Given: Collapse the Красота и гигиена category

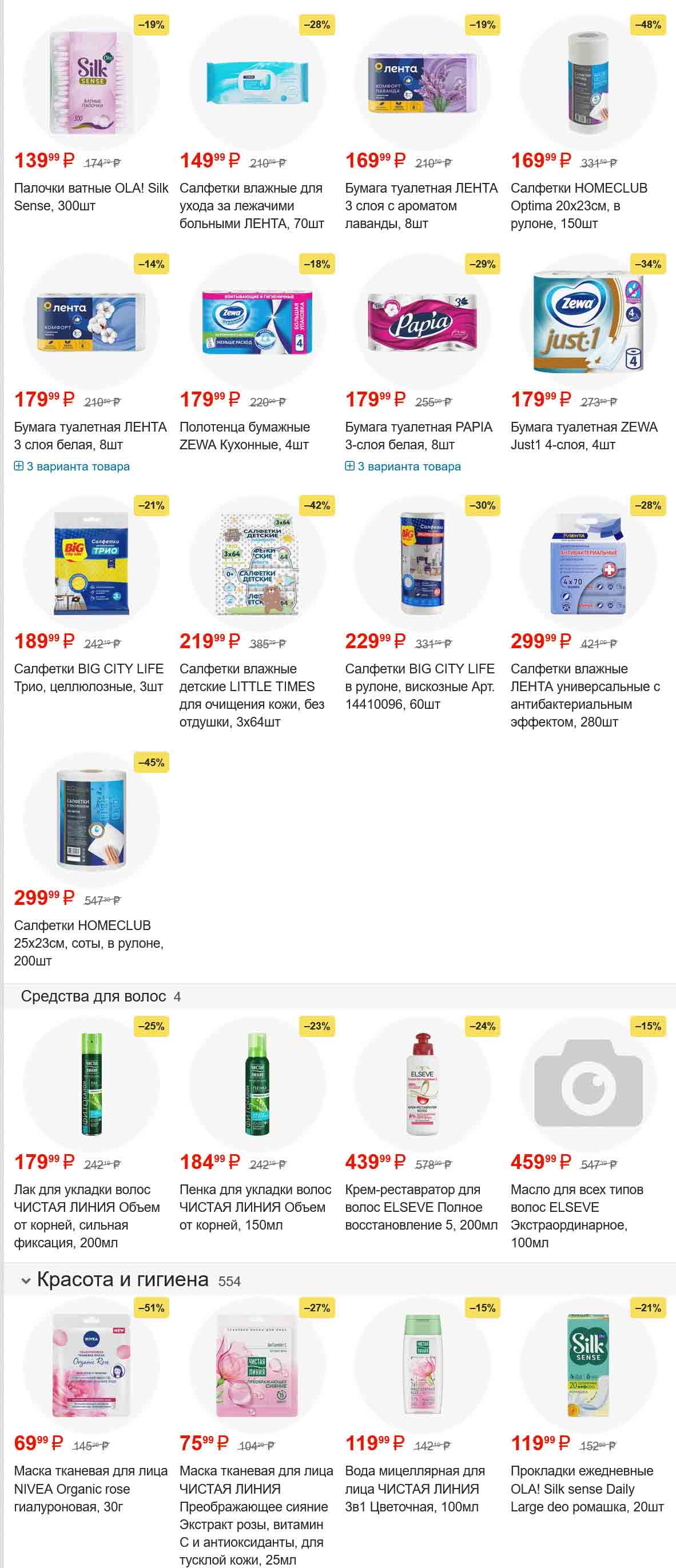Looking at the screenshot, I should pos(26,1281).
